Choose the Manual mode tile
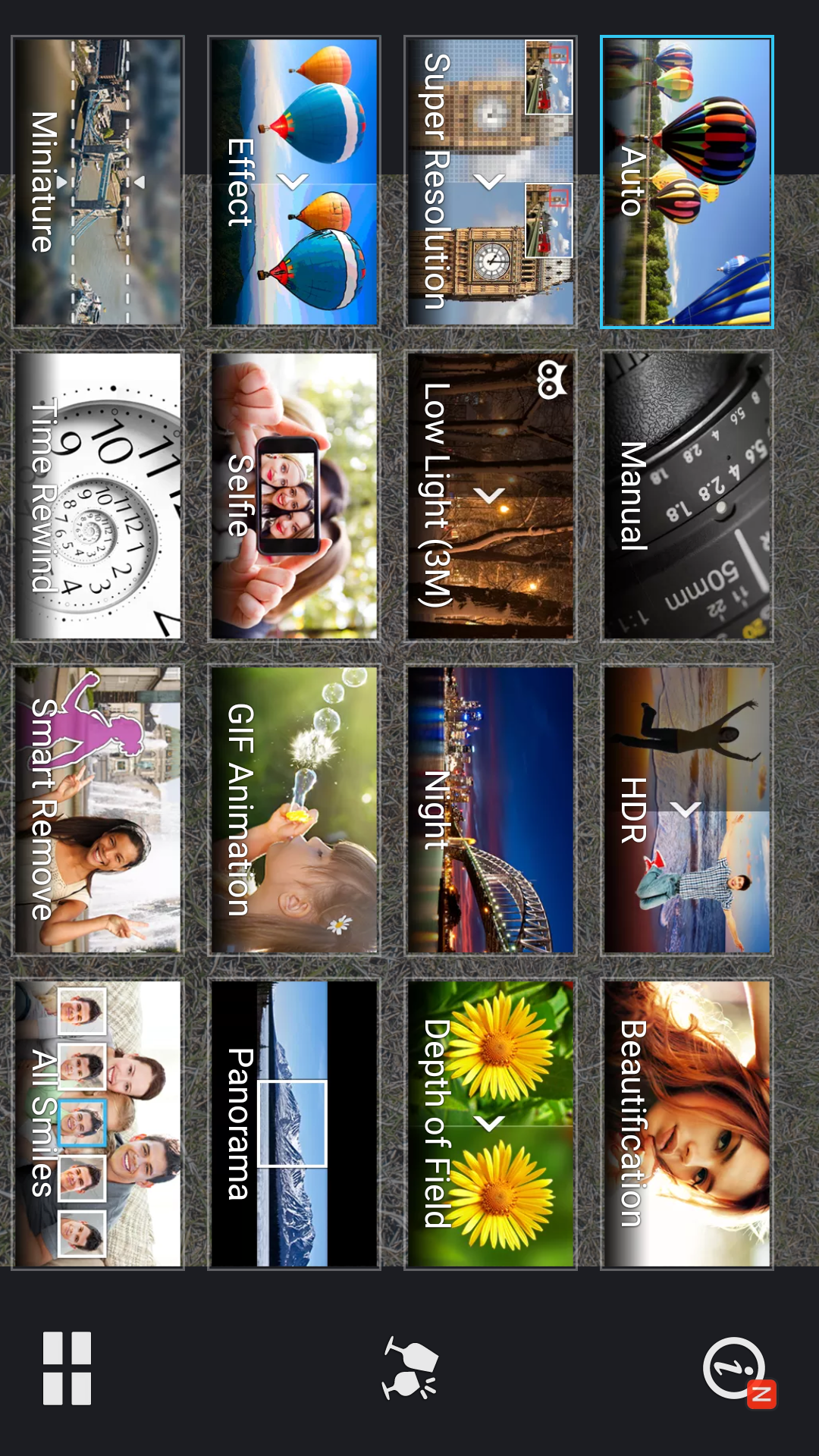 (687, 496)
